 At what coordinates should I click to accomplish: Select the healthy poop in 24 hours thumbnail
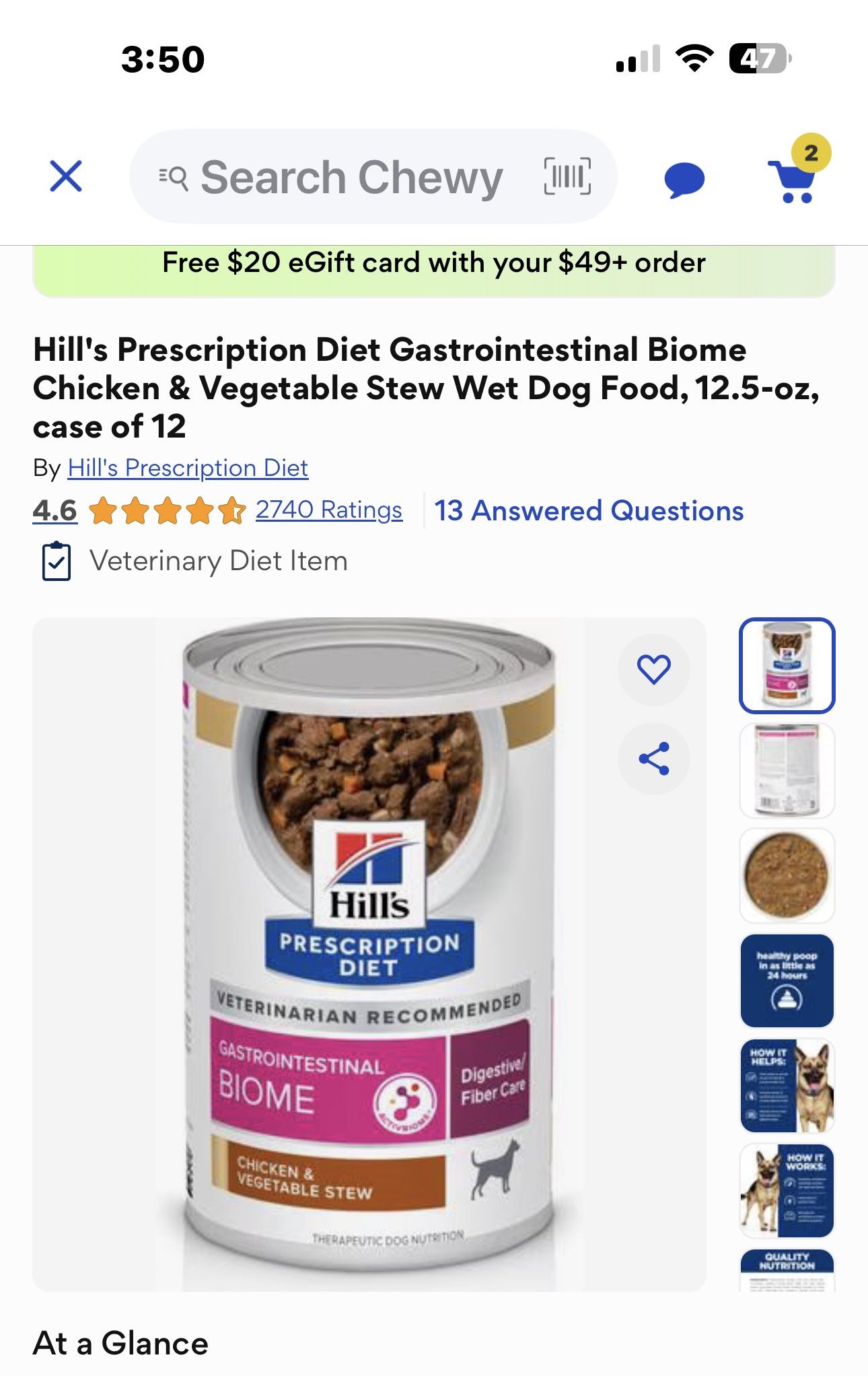click(x=787, y=980)
